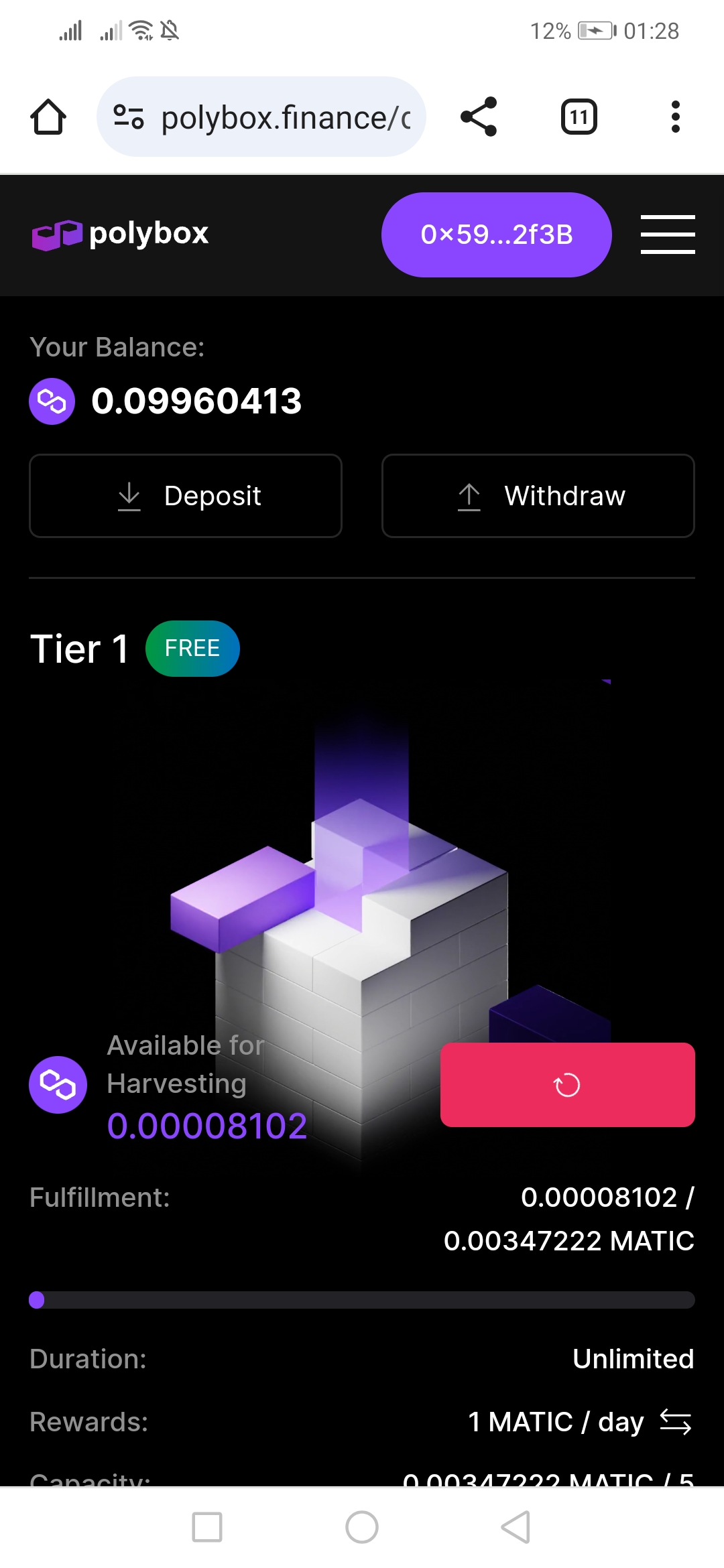Tap the Withdraw button
Screen dimensions: 724x1568
pos(538,496)
